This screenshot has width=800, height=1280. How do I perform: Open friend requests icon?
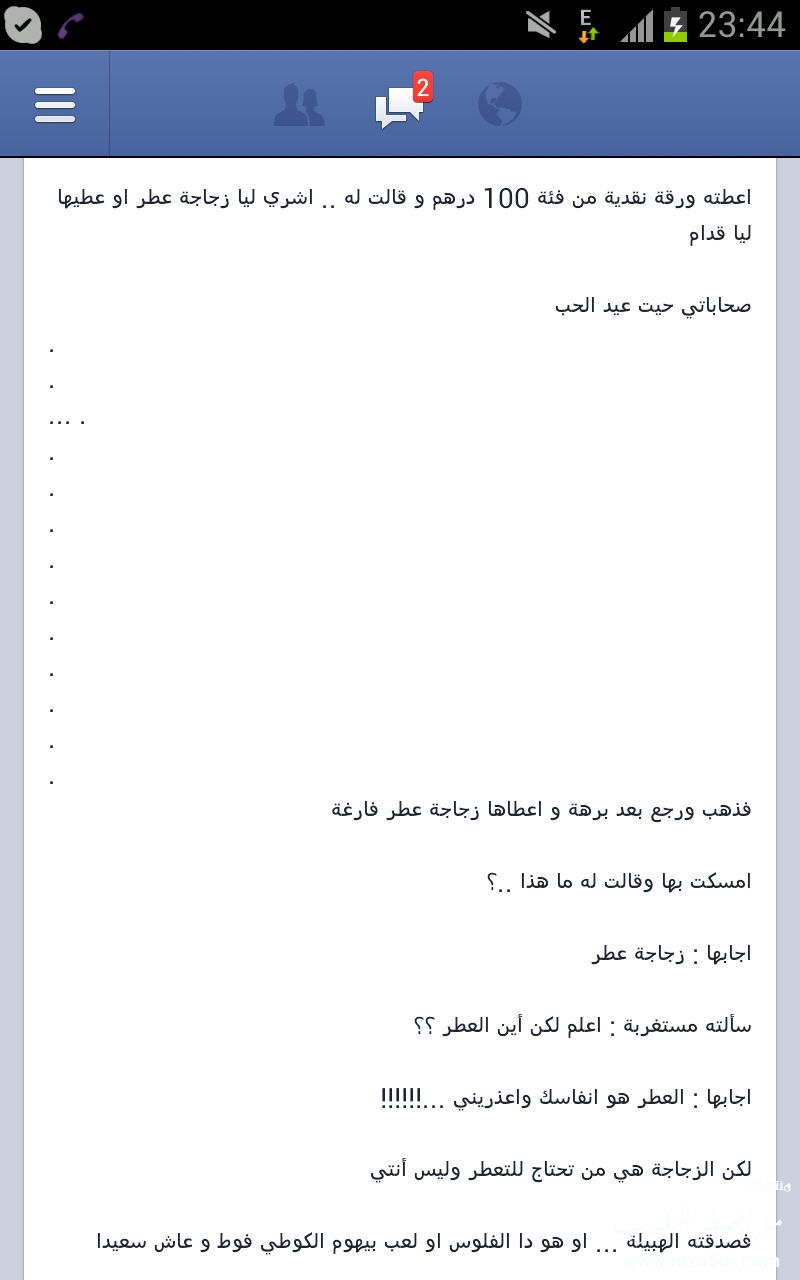(x=299, y=105)
